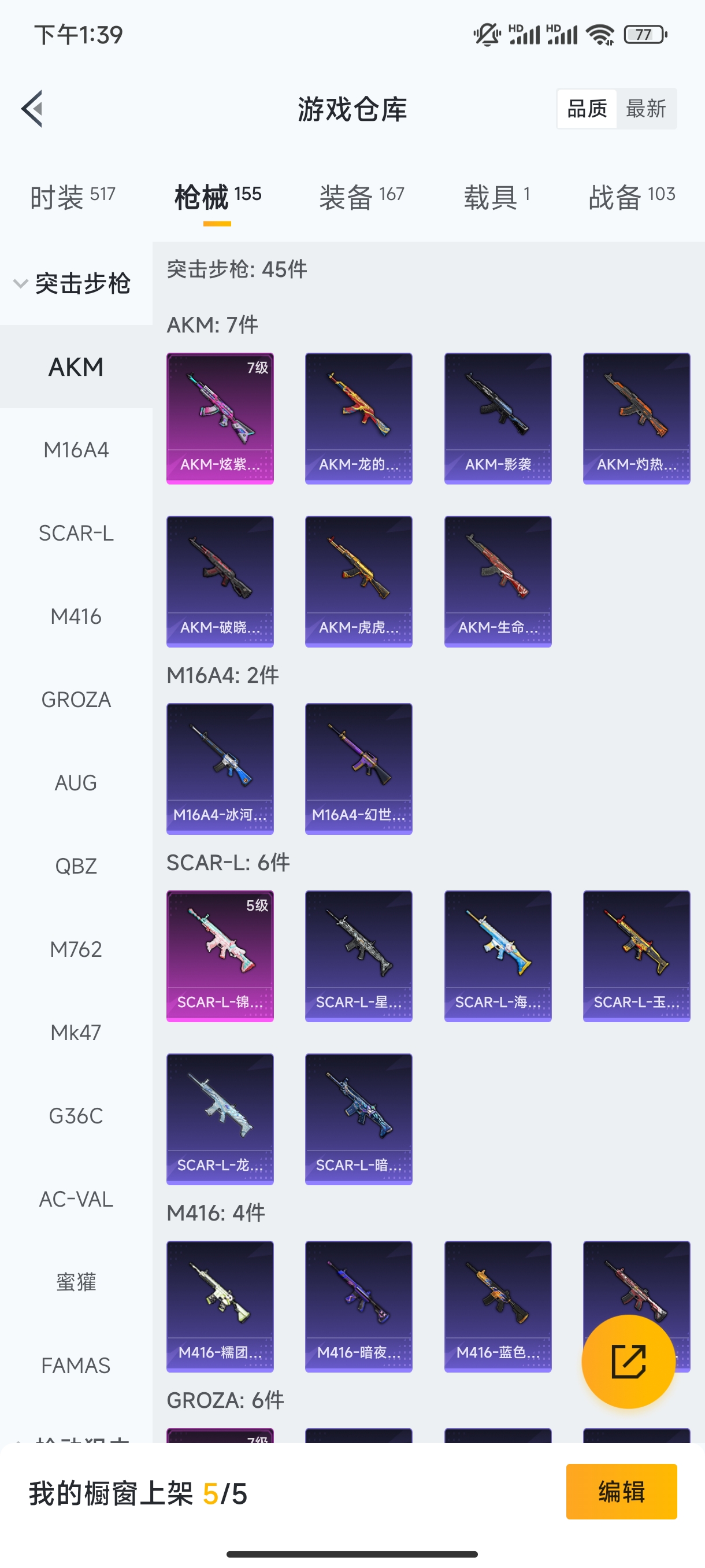The width and height of the screenshot is (705, 1568).
Task: Switch to the 载具 tab
Action: [x=496, y=197]
